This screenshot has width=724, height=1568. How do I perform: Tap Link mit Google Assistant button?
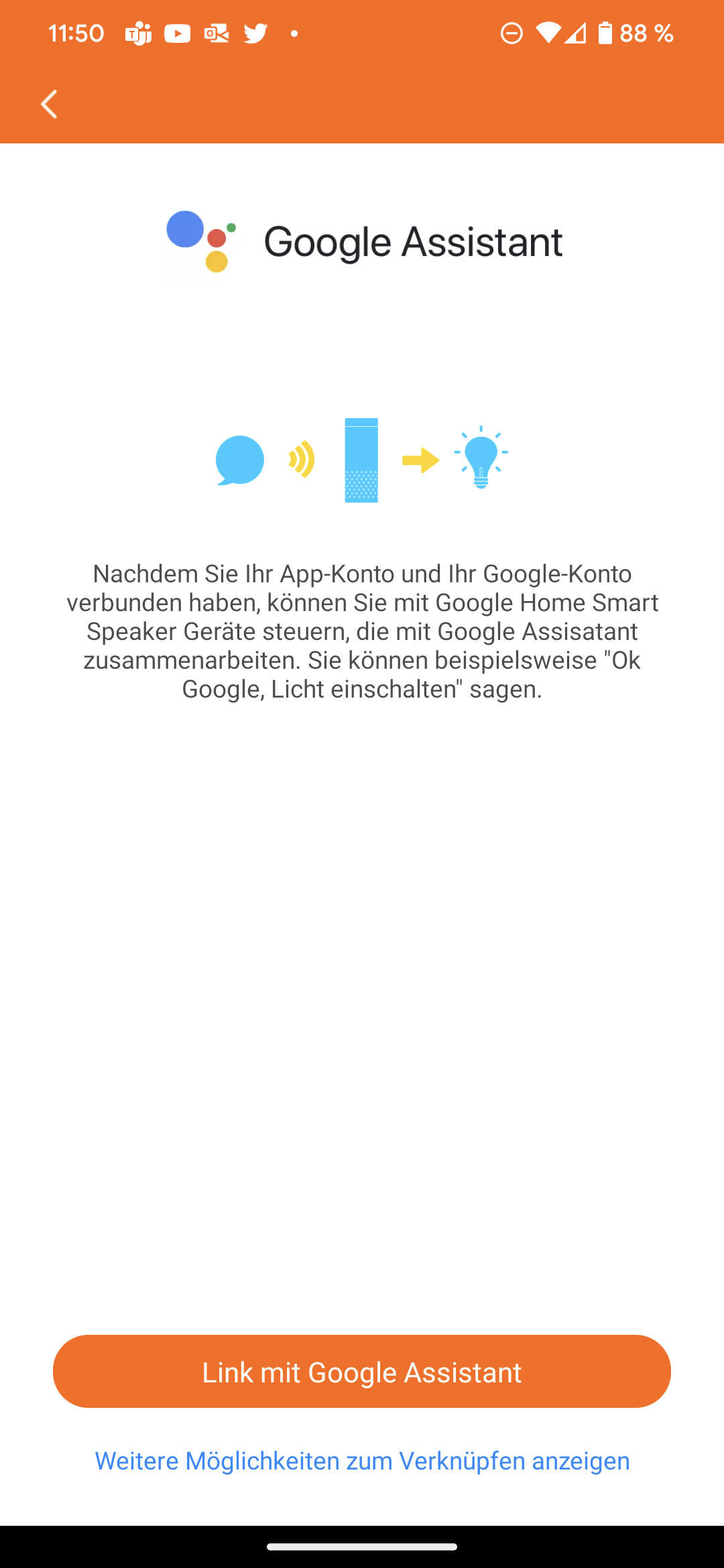[362, 1372]
